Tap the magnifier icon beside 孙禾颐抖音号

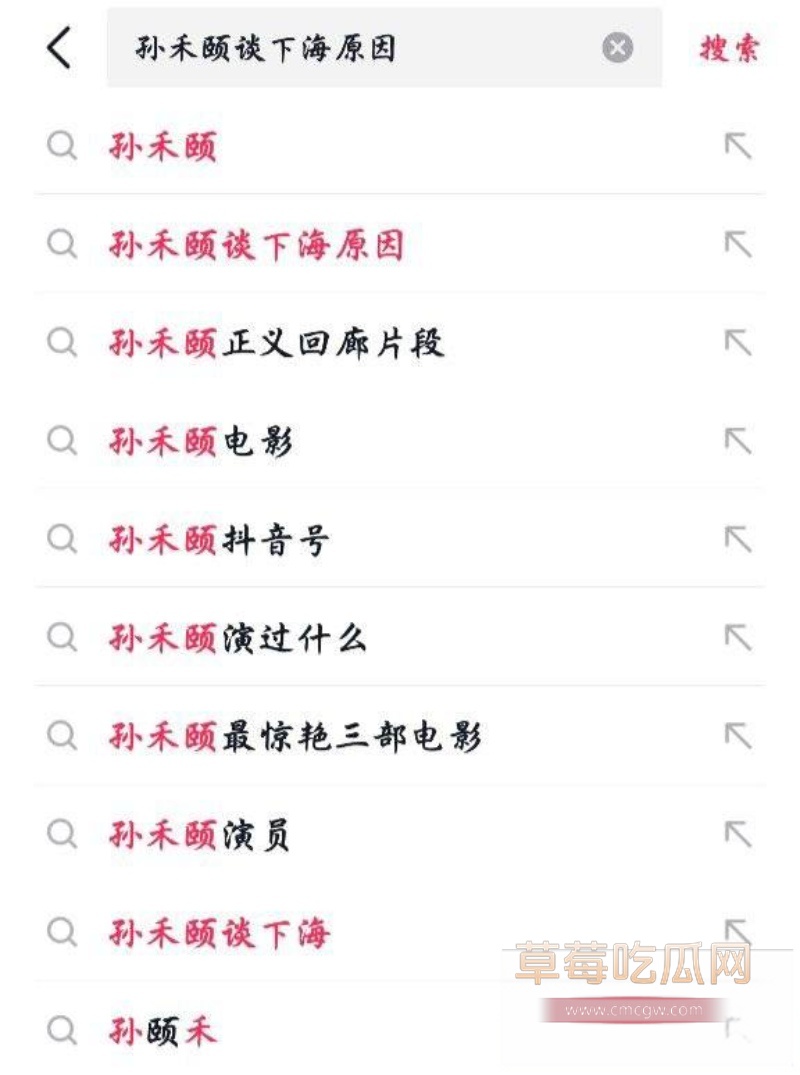[62, 541]
